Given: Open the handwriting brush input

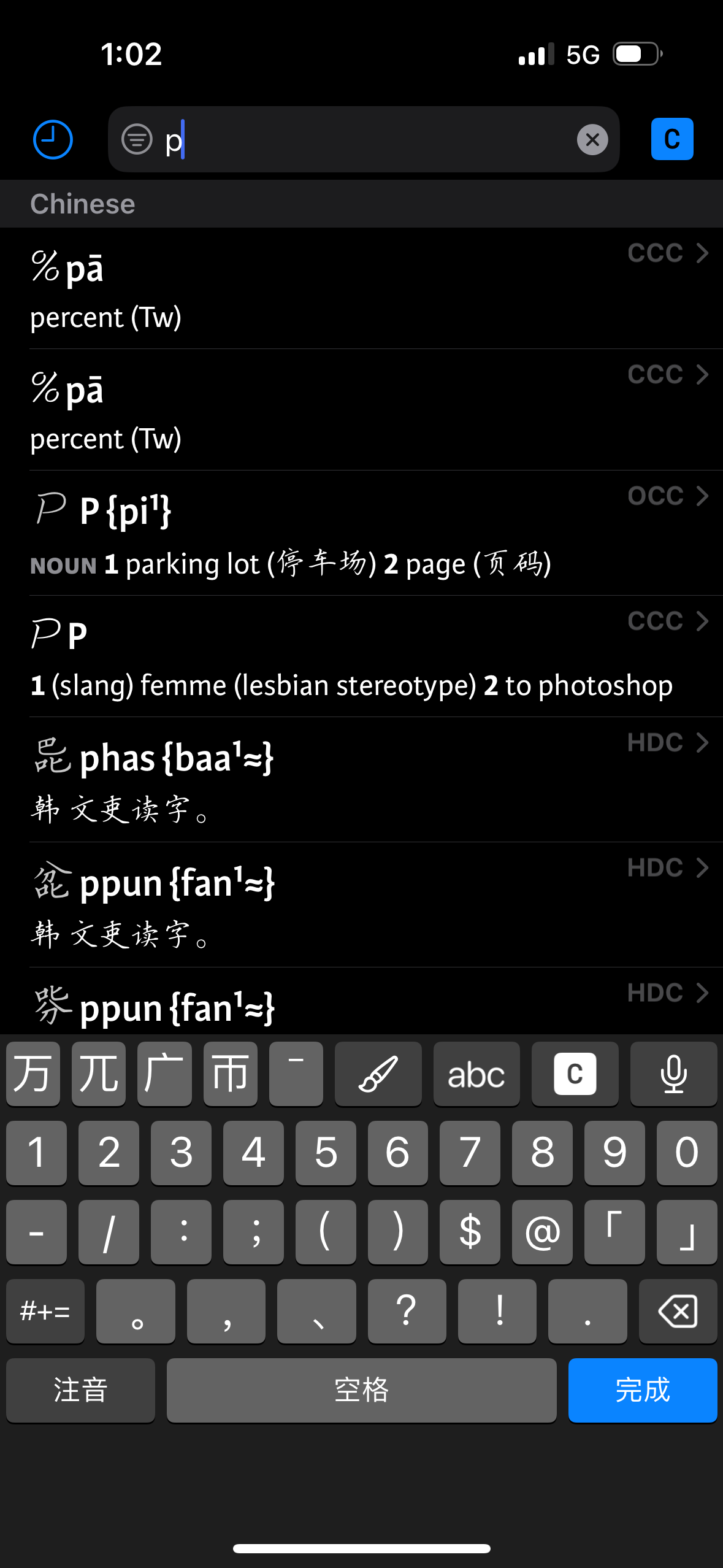Looking at the screenshot, I should (x=378, y=1074).
